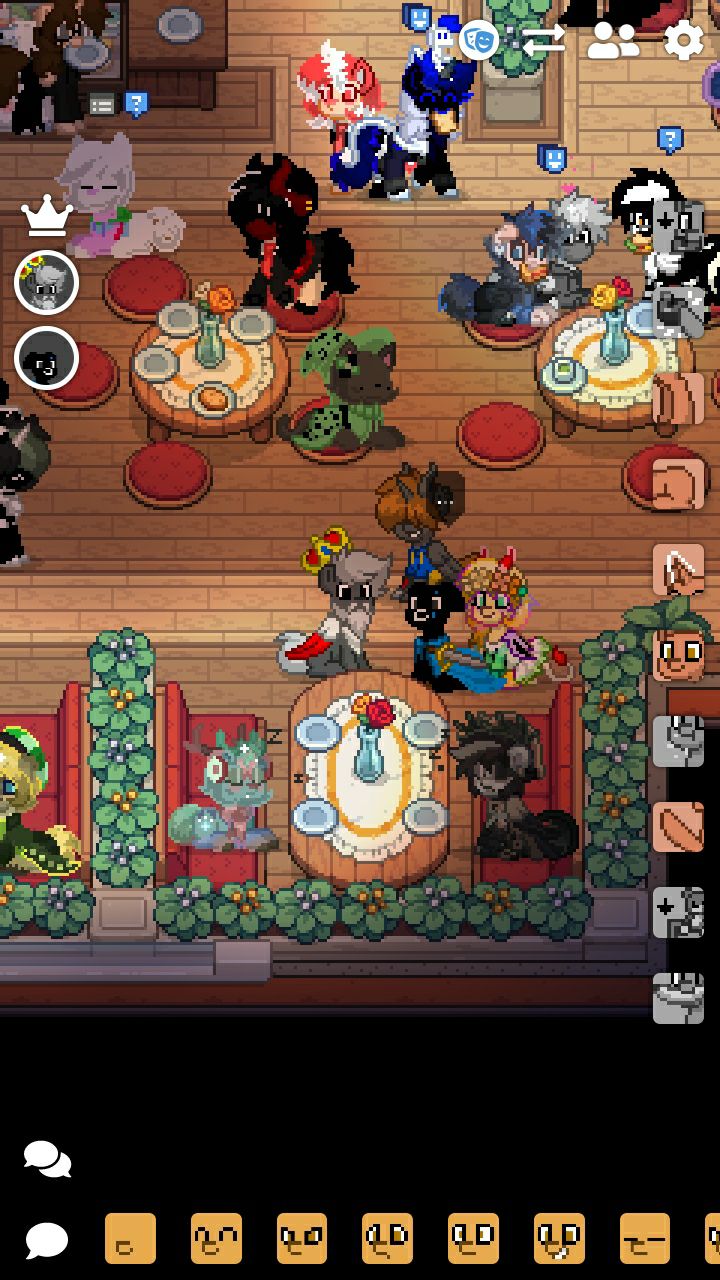Image resolution: width=720 pixels, height=1280 pixels.
Task: Open the settings gear
Action: pyautogui.click(x=684, y=41)
